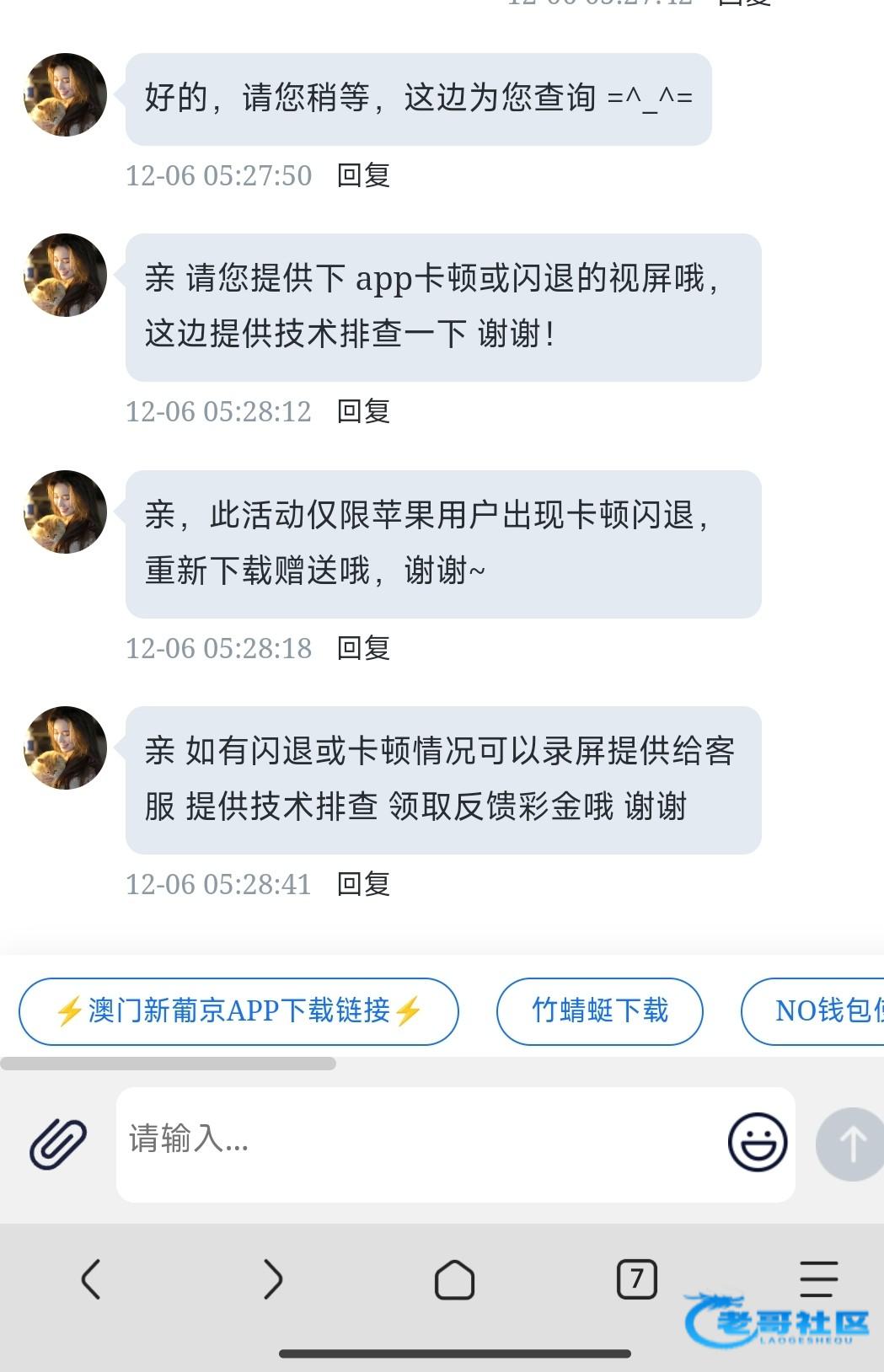Image resolution: width=884 pixels, height=1372 pixels.
Task: Tap the send arrow button
Action: [851, 1144]
